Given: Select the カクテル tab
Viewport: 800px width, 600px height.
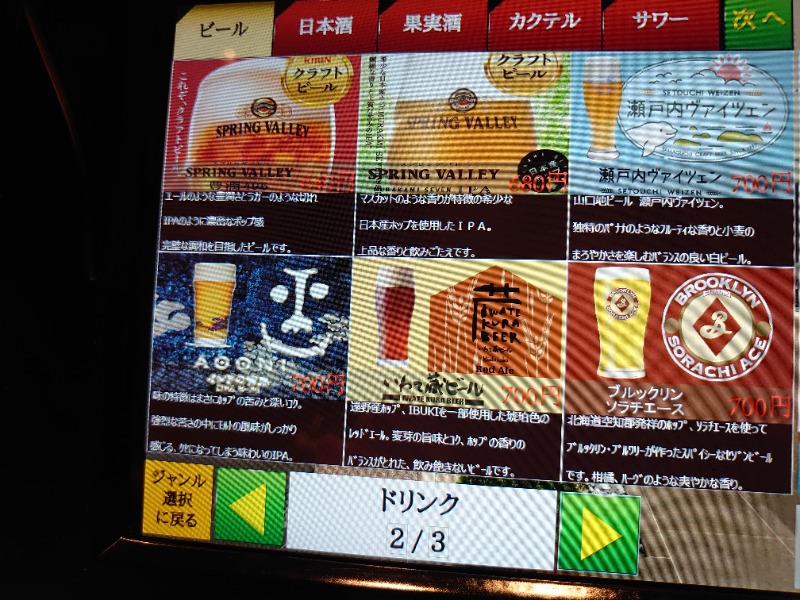Looking at the screenshot, I should coord(543,23).
